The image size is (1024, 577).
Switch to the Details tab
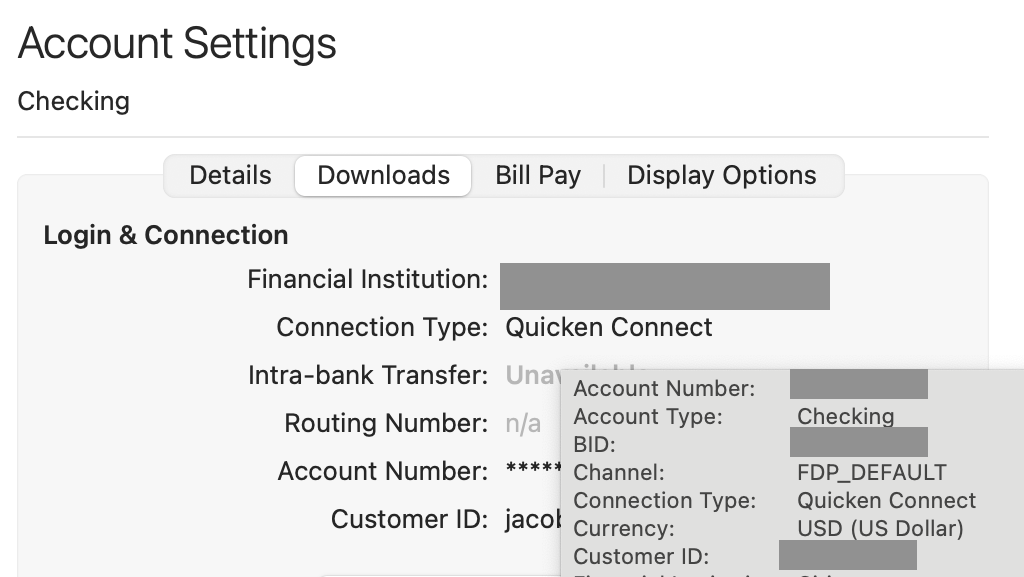tap(230, 175)
